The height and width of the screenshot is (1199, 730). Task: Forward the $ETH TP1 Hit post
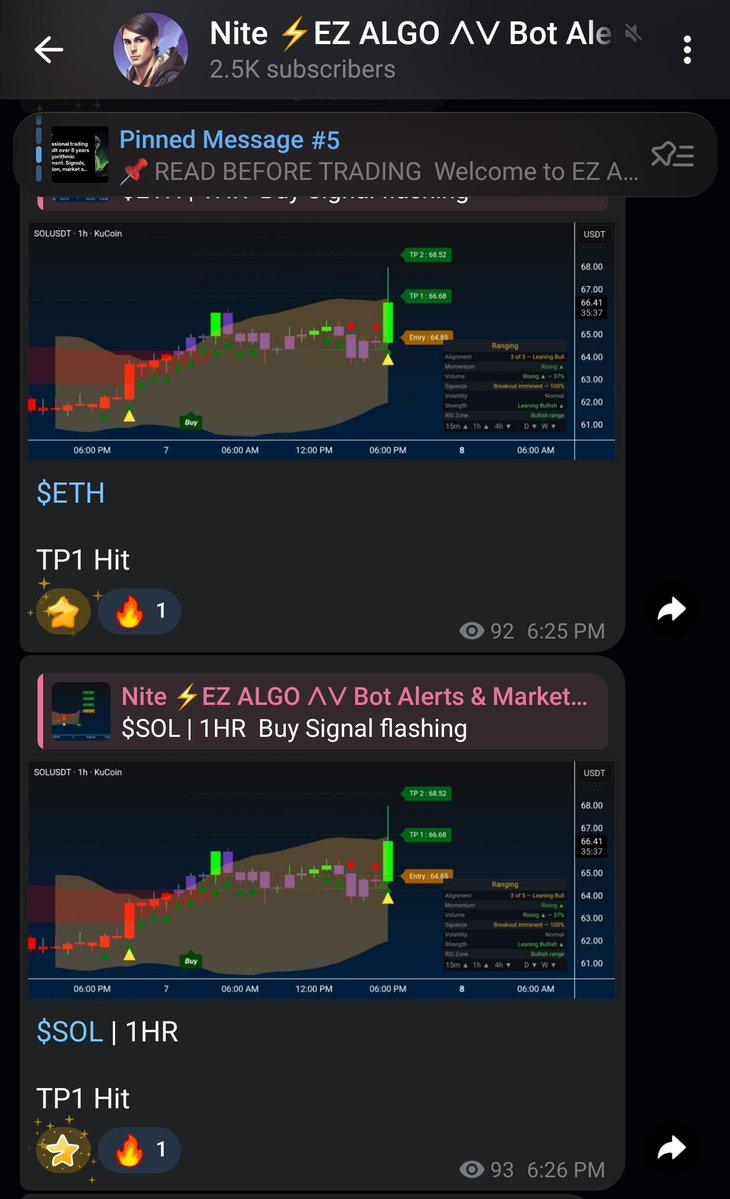[671, 609]
